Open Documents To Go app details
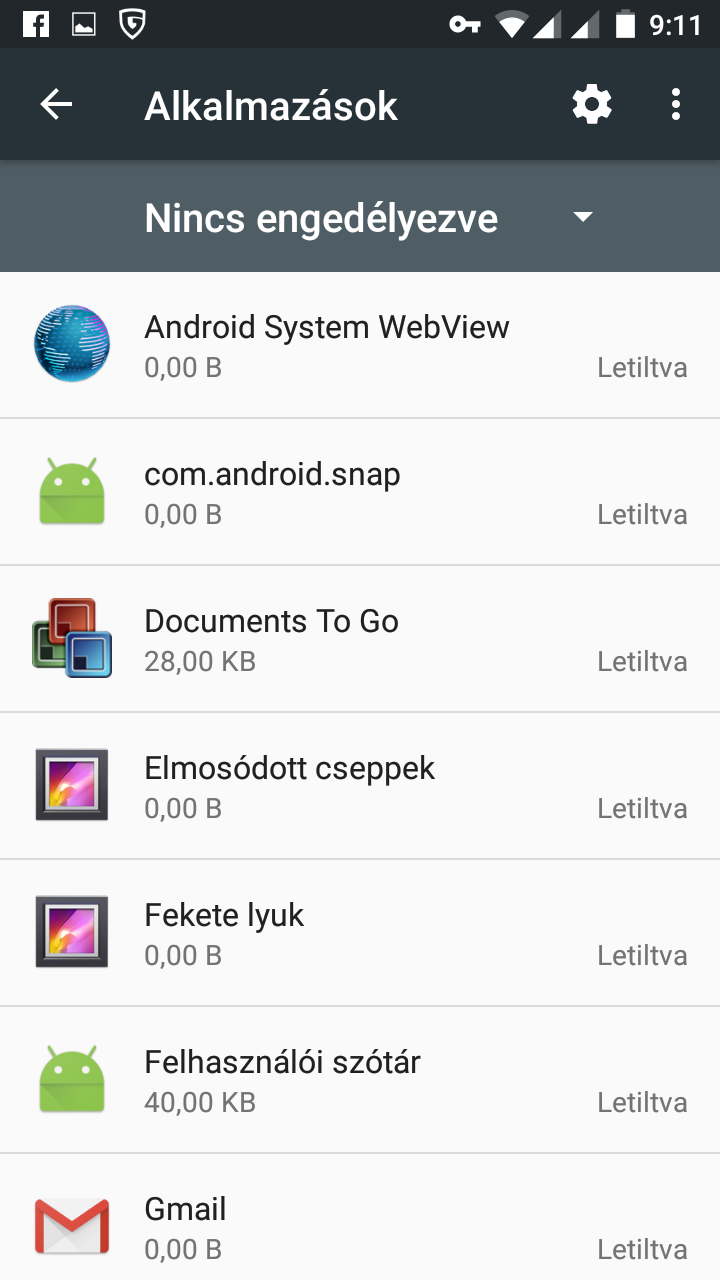The width and height of the screenshot is (720, 1280). 360,639
